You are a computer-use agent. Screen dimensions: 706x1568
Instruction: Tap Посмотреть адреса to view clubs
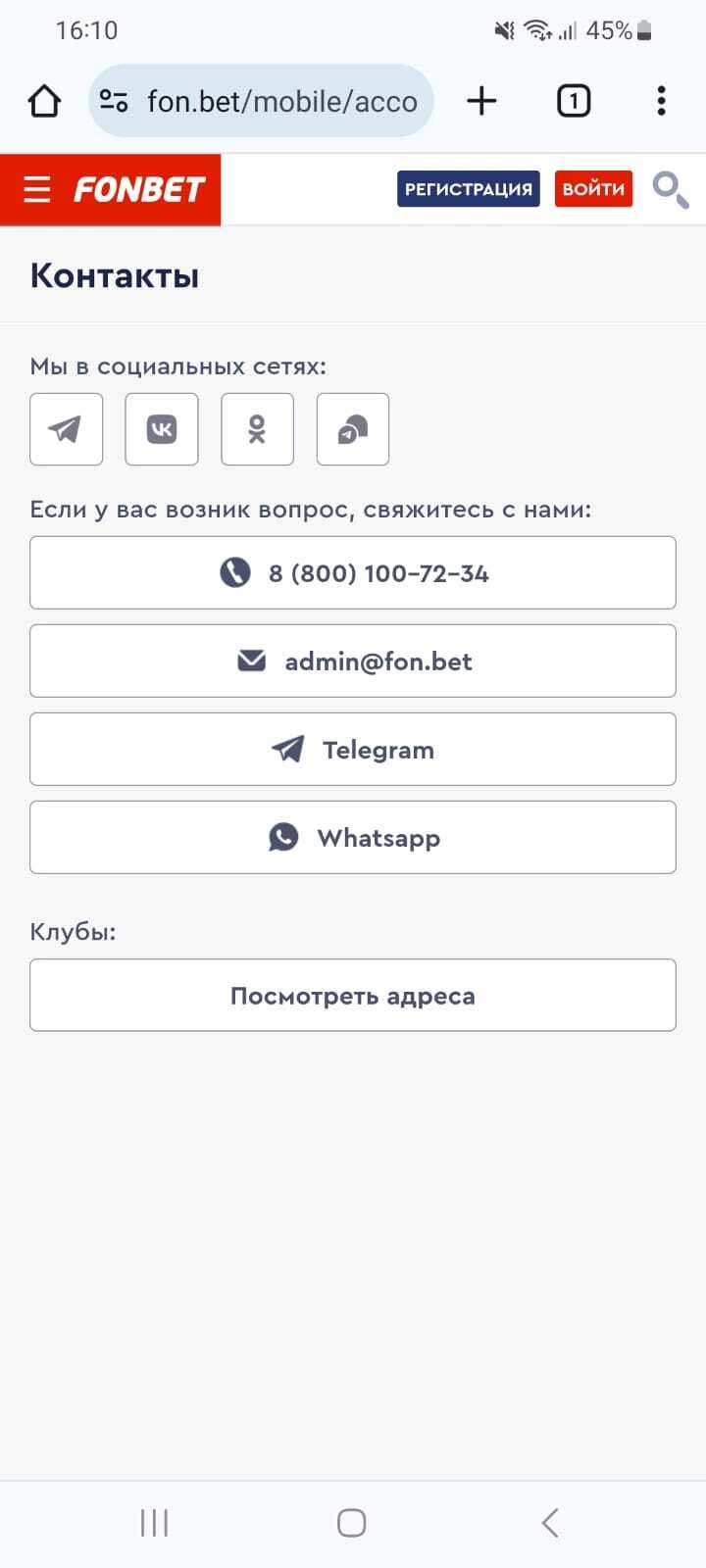[x=353, y=996]
